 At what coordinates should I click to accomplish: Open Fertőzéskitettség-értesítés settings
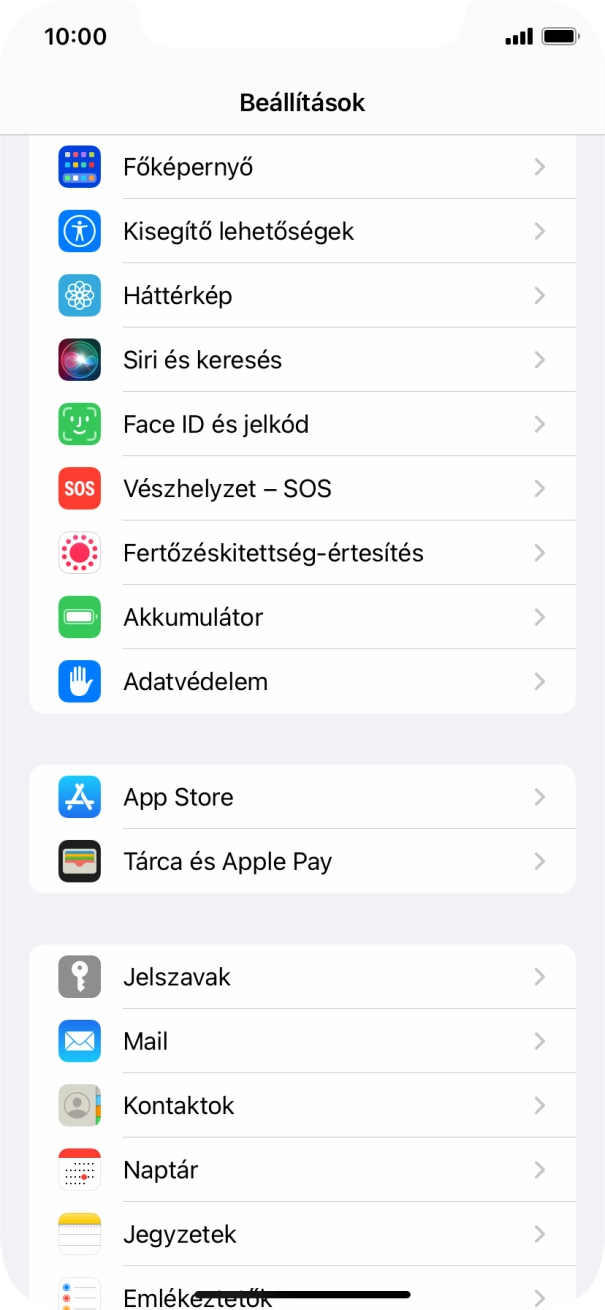coord(302,553)
